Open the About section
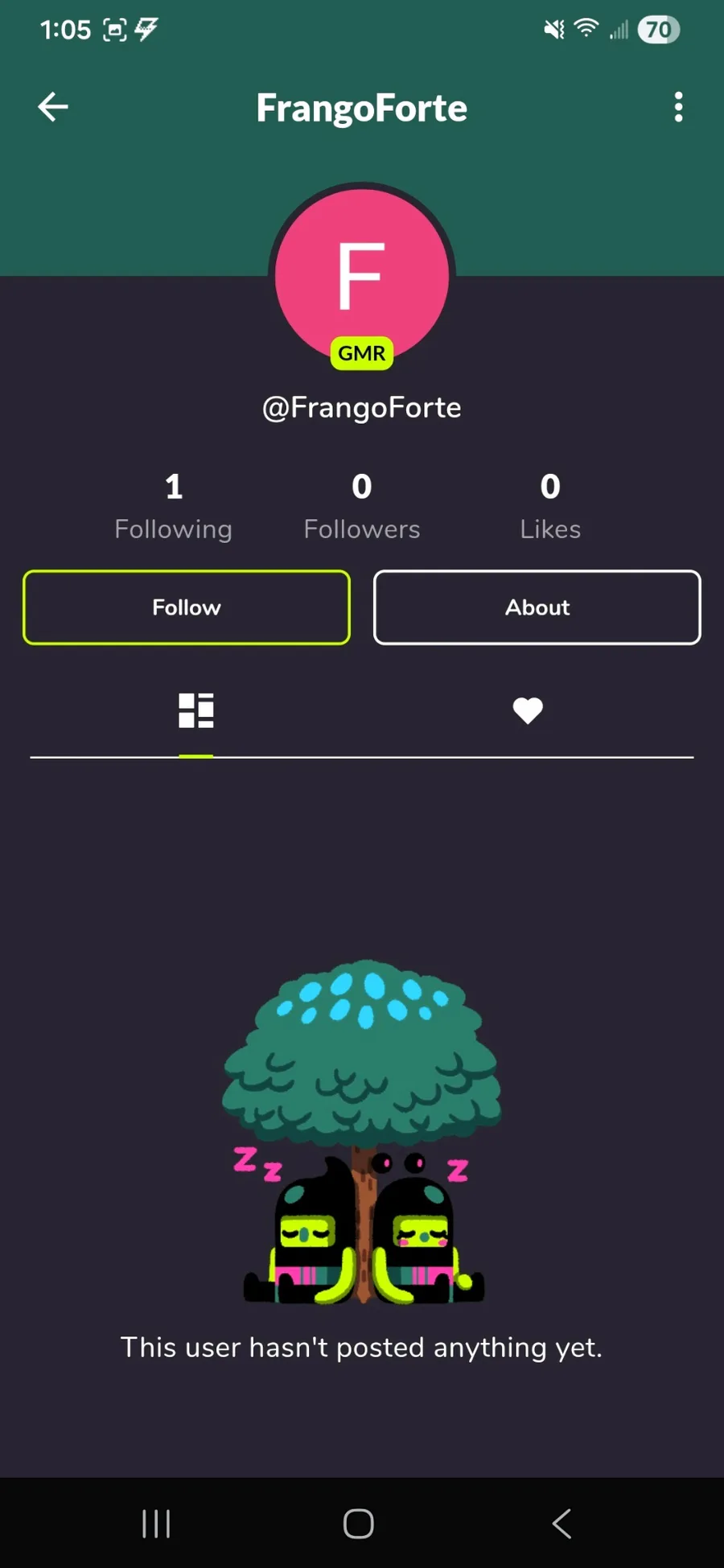This screenshot has height=1568, width=724. point(537,607)
